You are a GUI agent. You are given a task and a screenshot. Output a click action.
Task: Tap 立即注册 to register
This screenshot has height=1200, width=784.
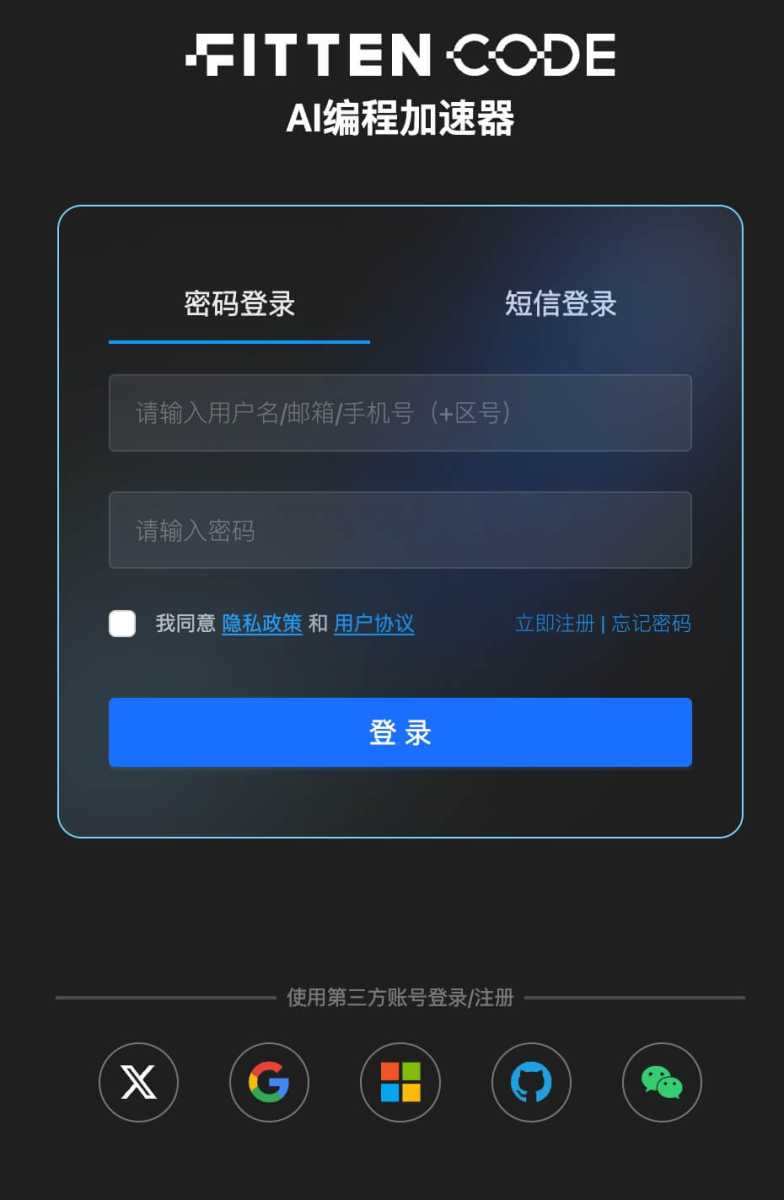click(x=555, y=624)
